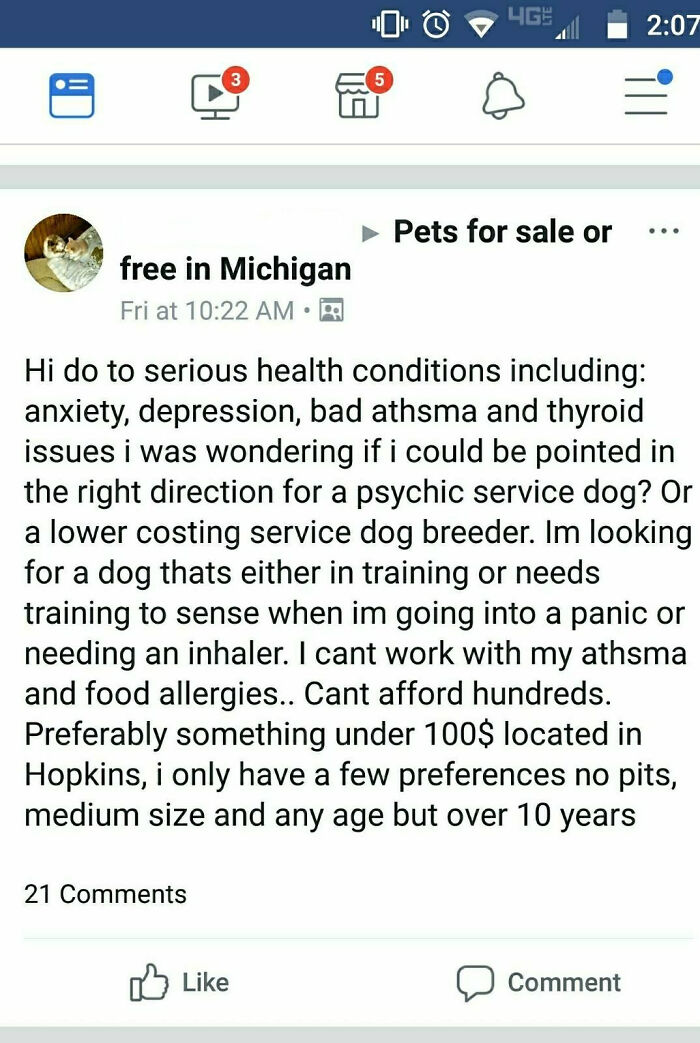Open the post timestamp Fri at 10:22 AM
The height and width of the screenshot is (1043, 700).
point(206,310)
